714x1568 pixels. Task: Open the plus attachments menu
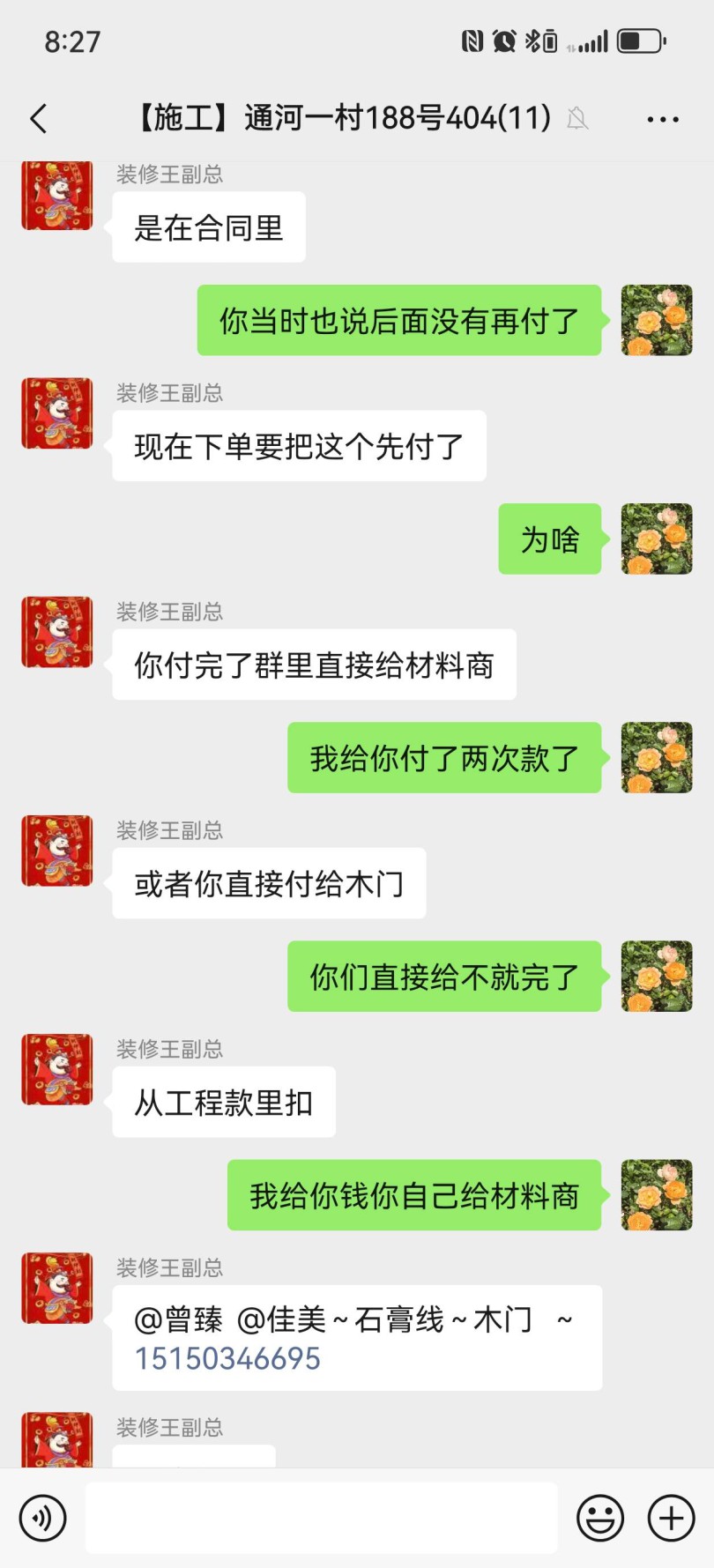pyautogui.click(x=672, y=1518)
